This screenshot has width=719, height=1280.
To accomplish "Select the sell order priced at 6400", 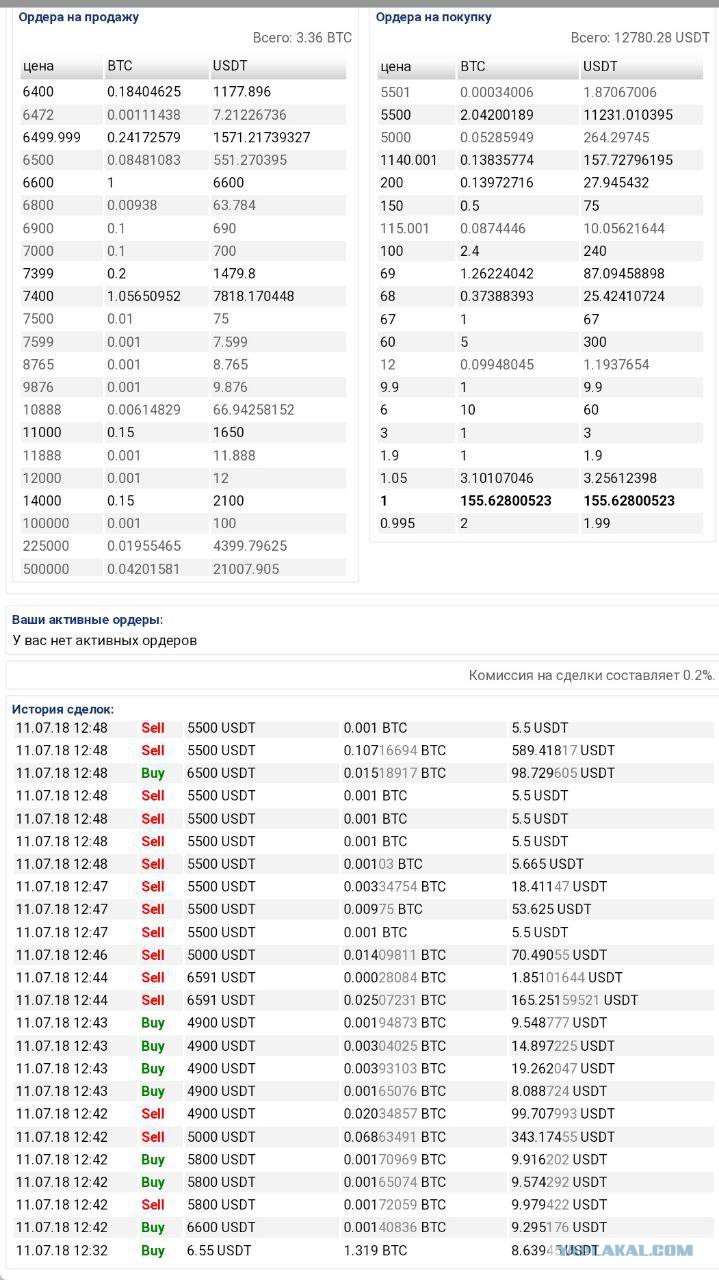I will (x=183, y=92).
